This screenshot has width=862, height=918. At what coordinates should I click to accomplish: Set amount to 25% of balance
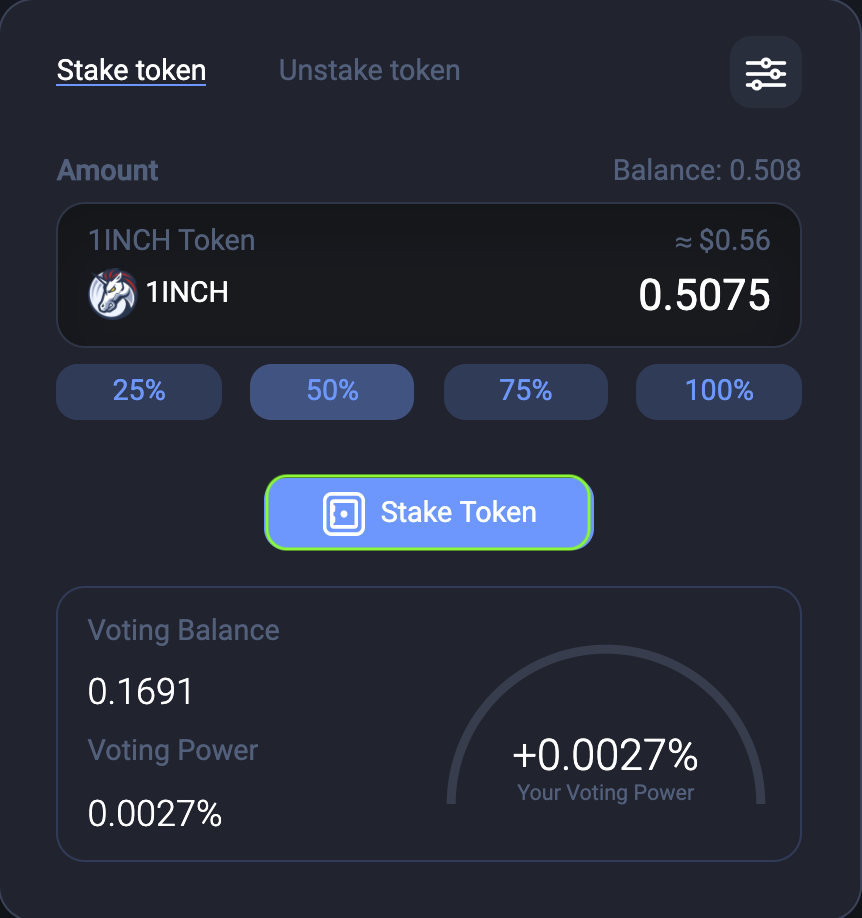(139, 391)
